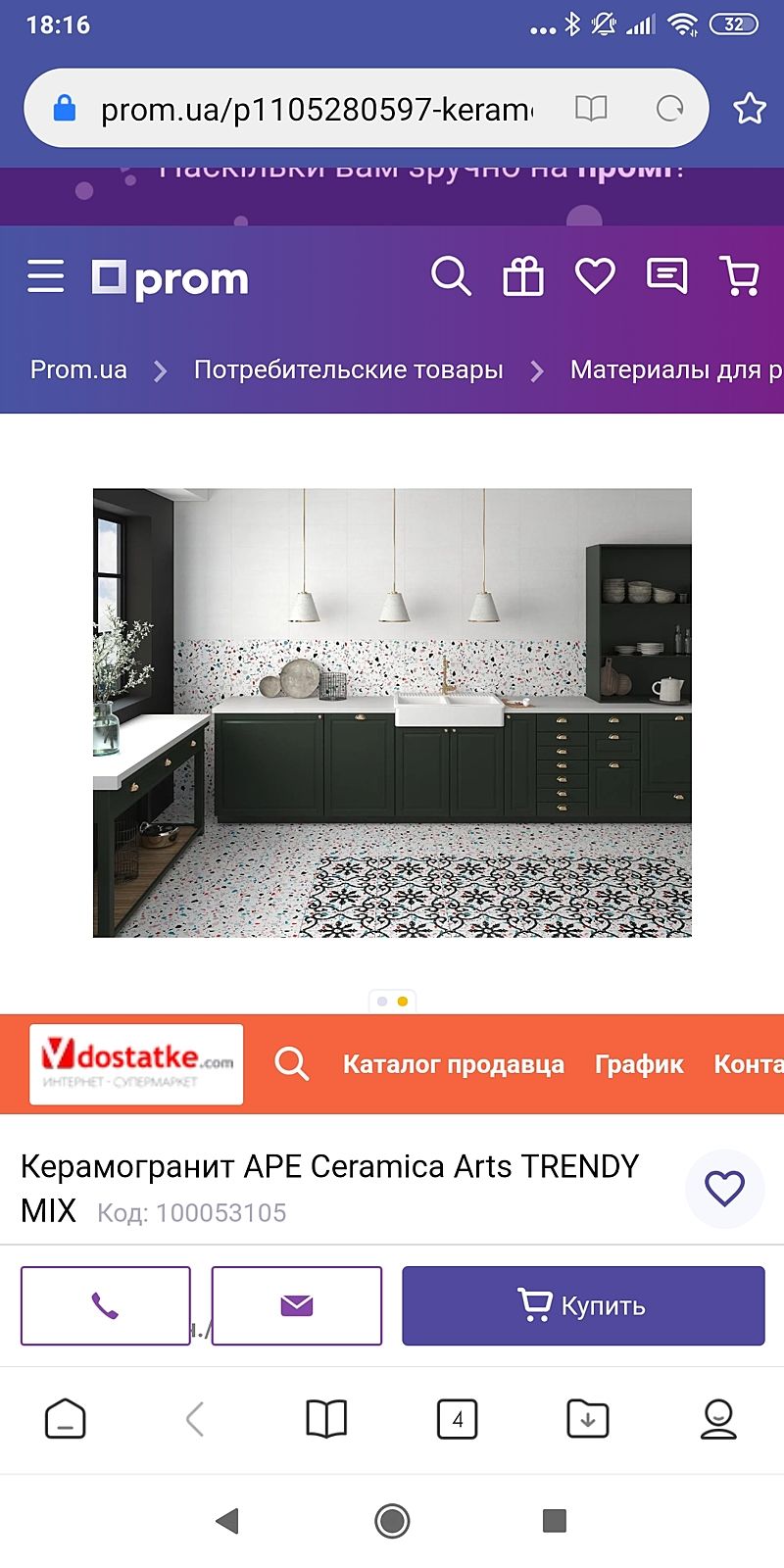Screen dimensions: 784x1568
Task: Open the messages chat icon
Action: pos(667,276)
